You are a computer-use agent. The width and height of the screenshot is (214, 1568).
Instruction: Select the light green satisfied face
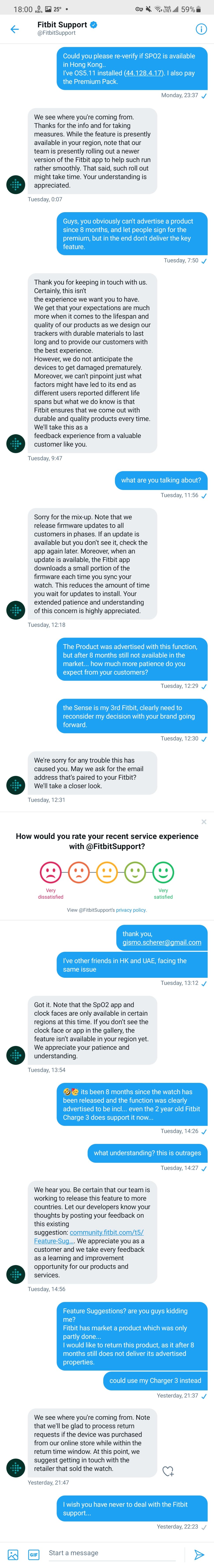(x=135, y=872)
